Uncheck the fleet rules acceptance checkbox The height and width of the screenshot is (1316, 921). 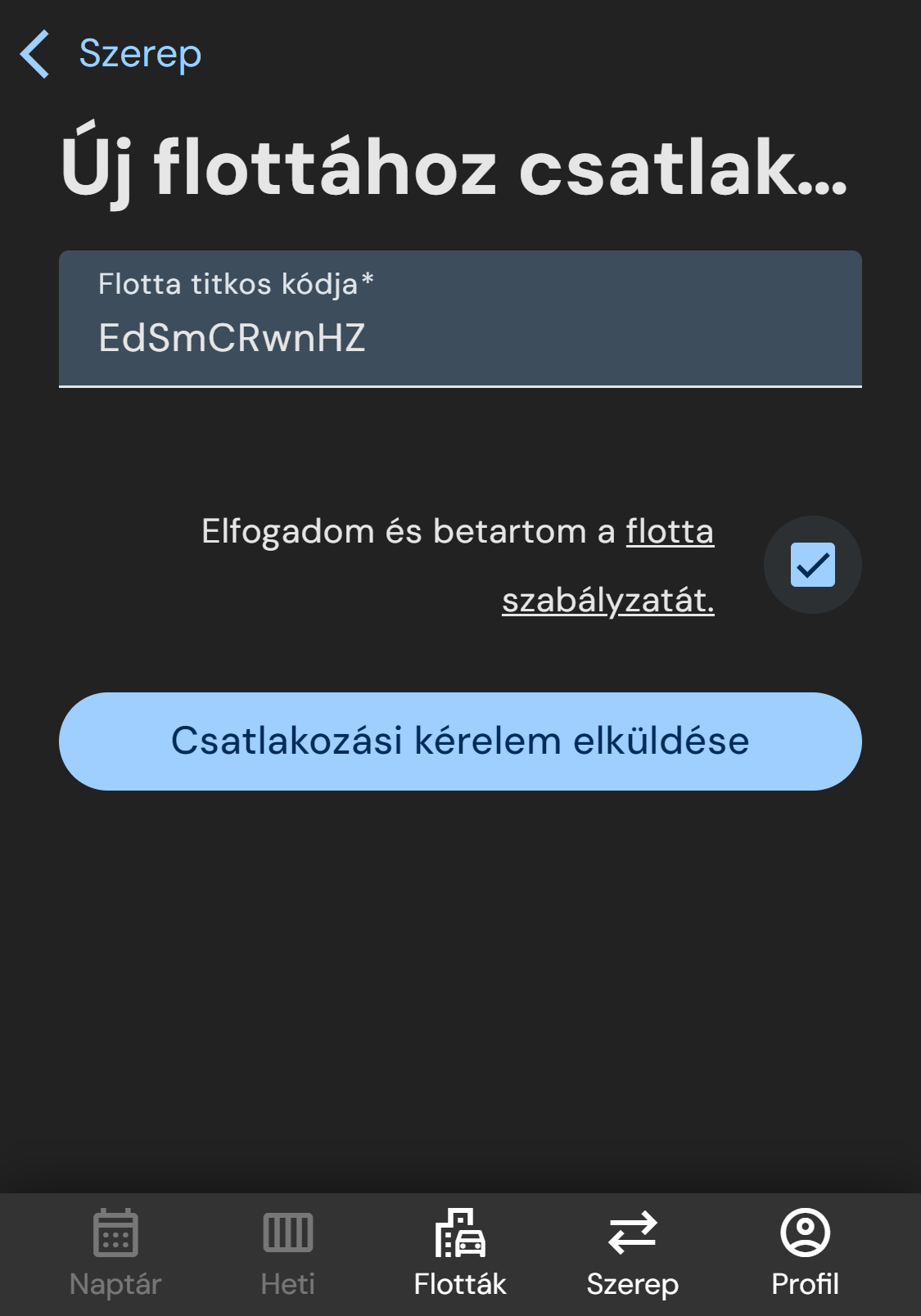click(x=812, y=565)
